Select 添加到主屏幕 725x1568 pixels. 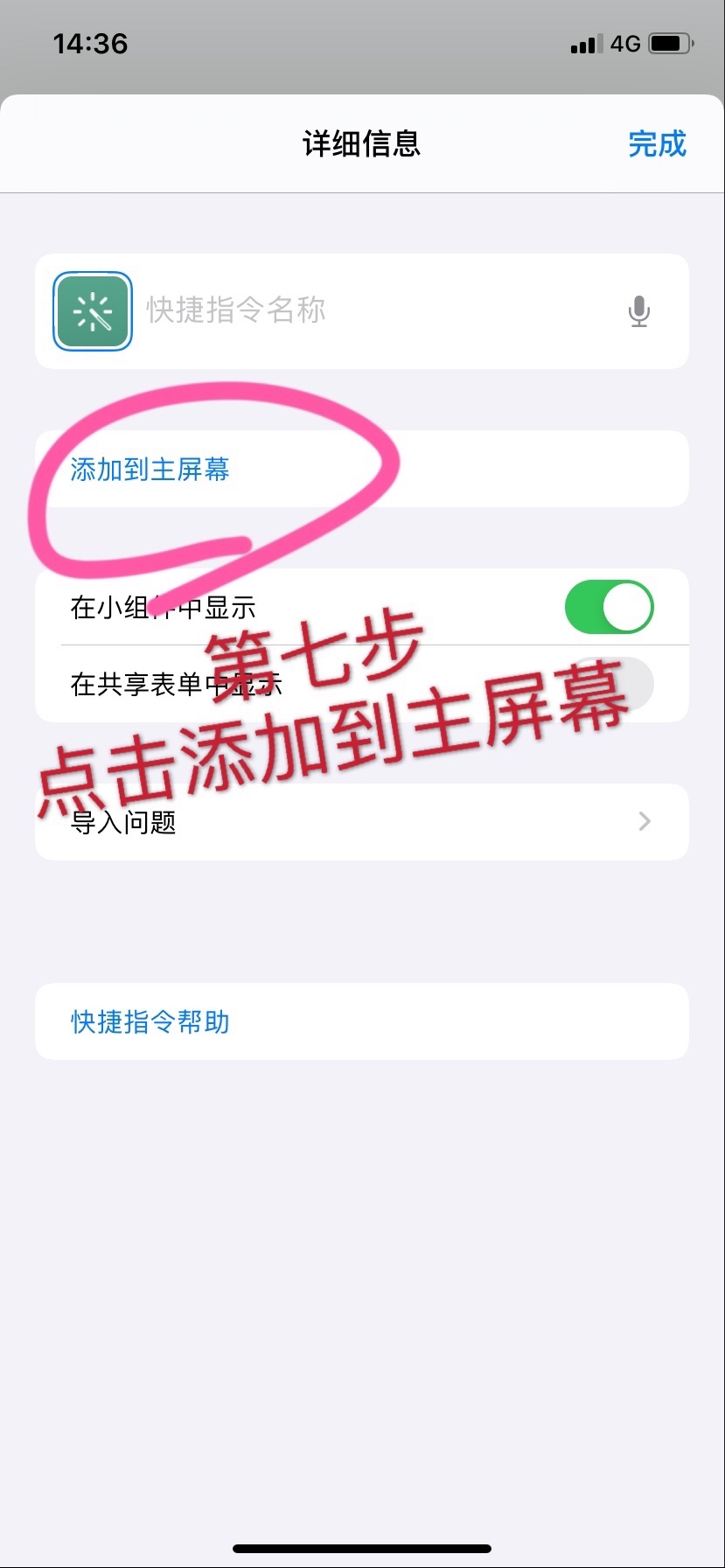point(150,470)
